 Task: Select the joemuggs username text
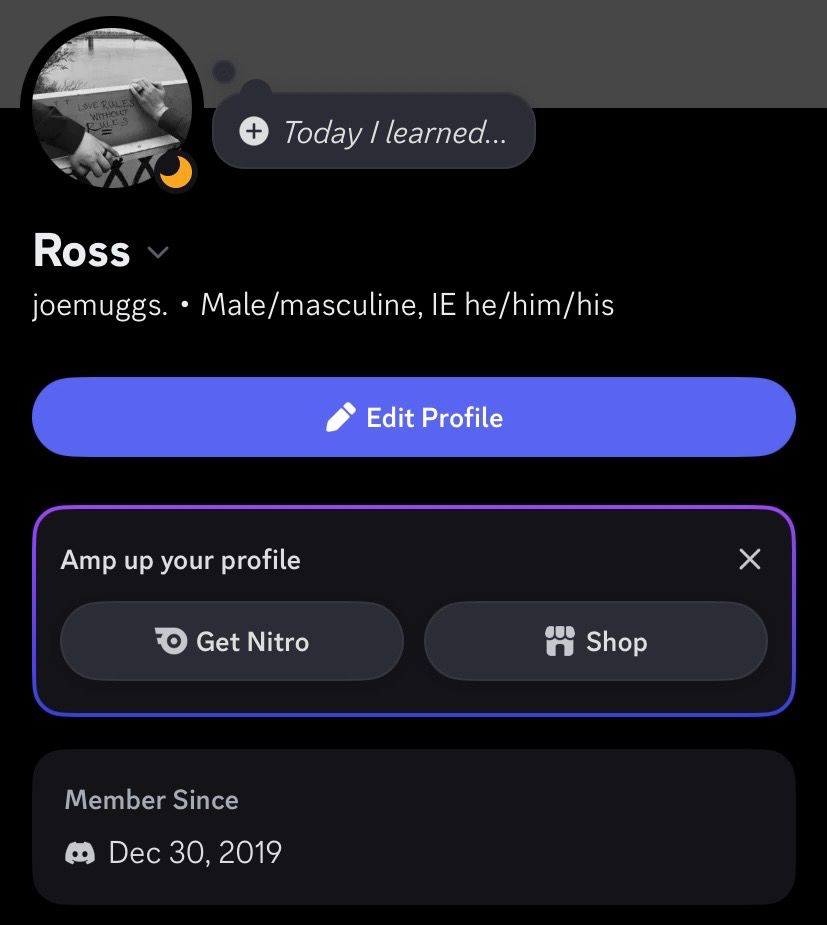pos(104,304)
